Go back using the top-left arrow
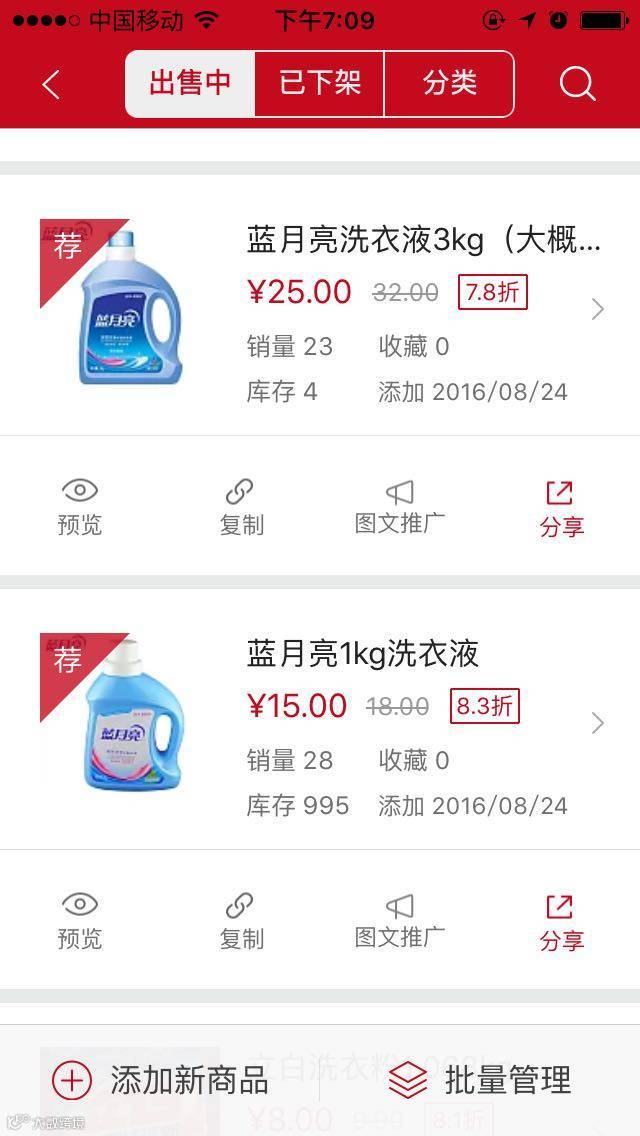This screenshot has width=640, height=1136. (52, 85)
